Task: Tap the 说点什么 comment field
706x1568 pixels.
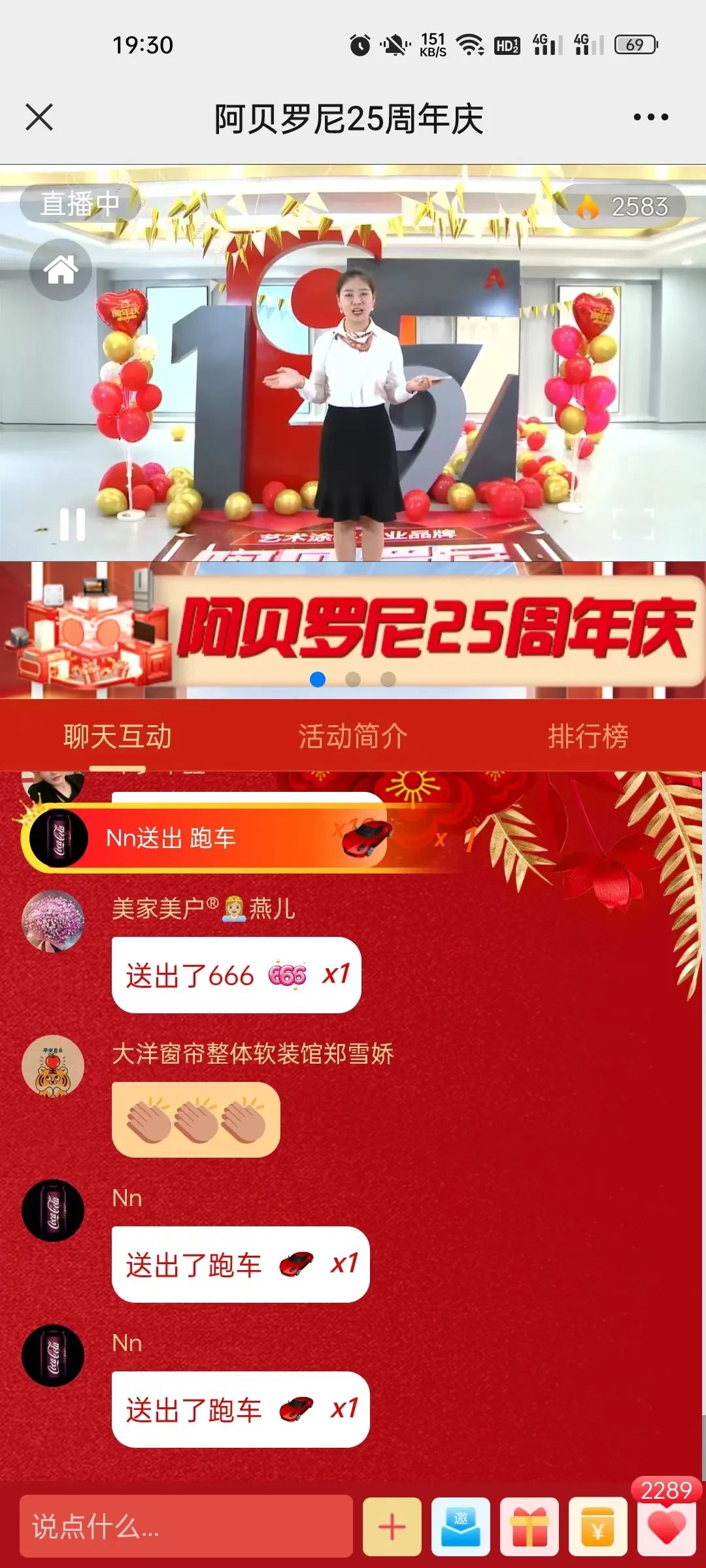Action: [186, 1527]
